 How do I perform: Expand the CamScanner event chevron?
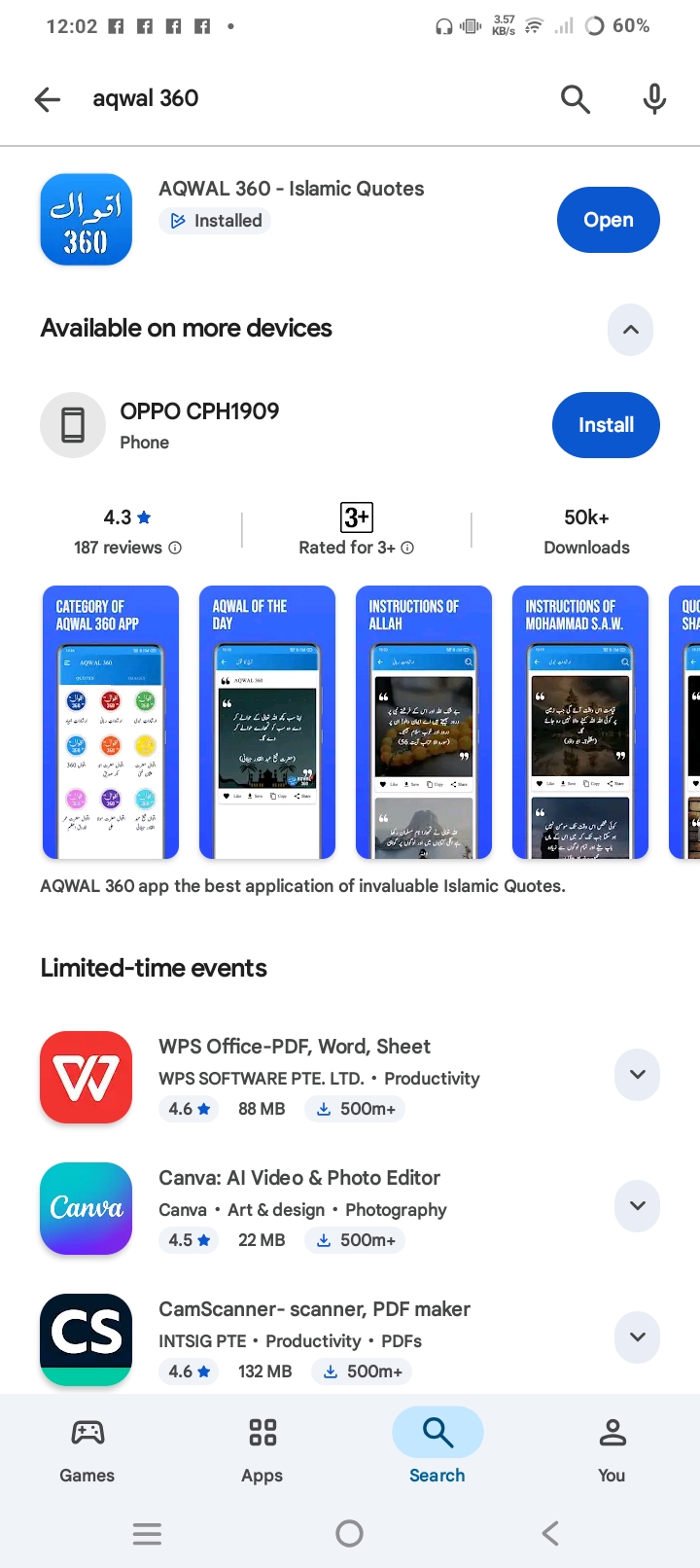(x=638, y=1337)
